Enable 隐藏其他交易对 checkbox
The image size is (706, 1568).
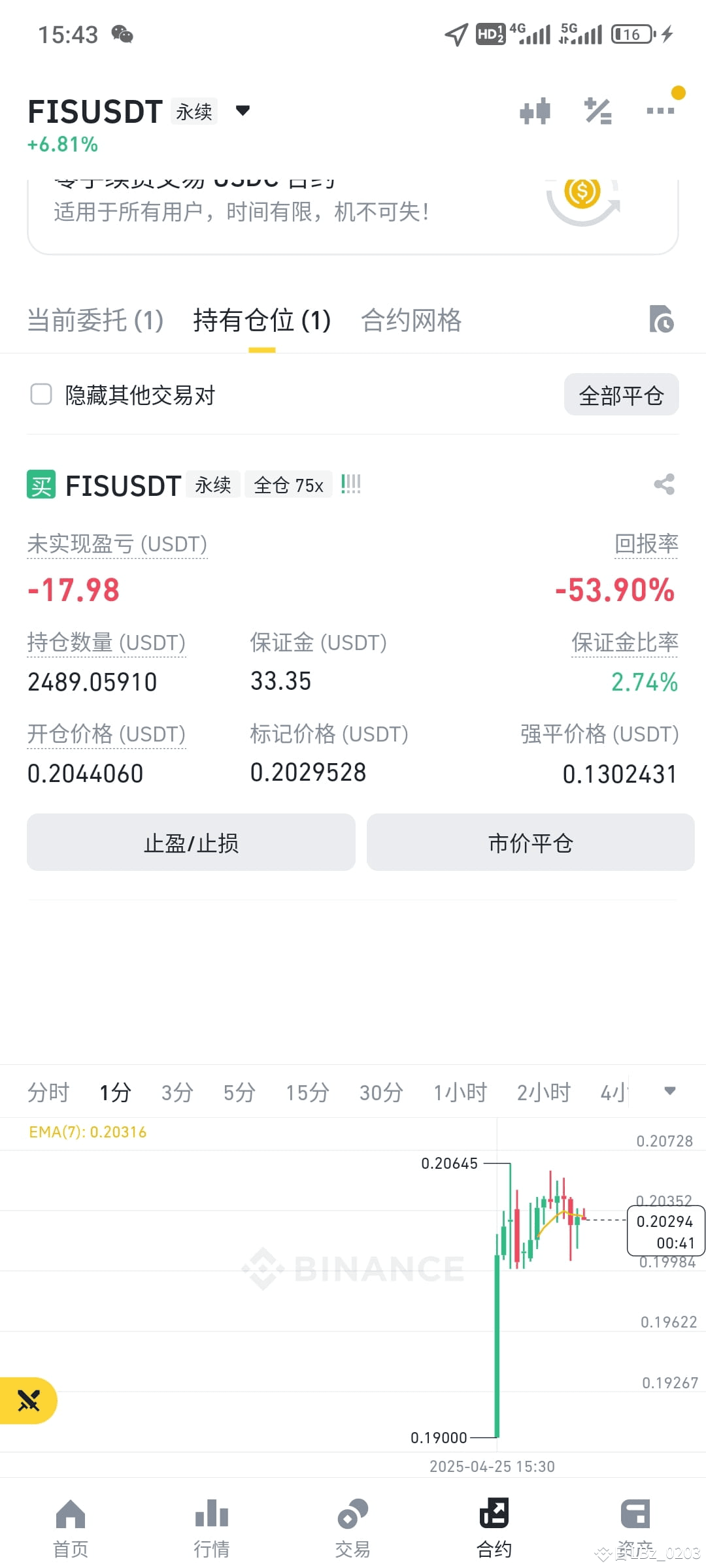click(41, 395)
